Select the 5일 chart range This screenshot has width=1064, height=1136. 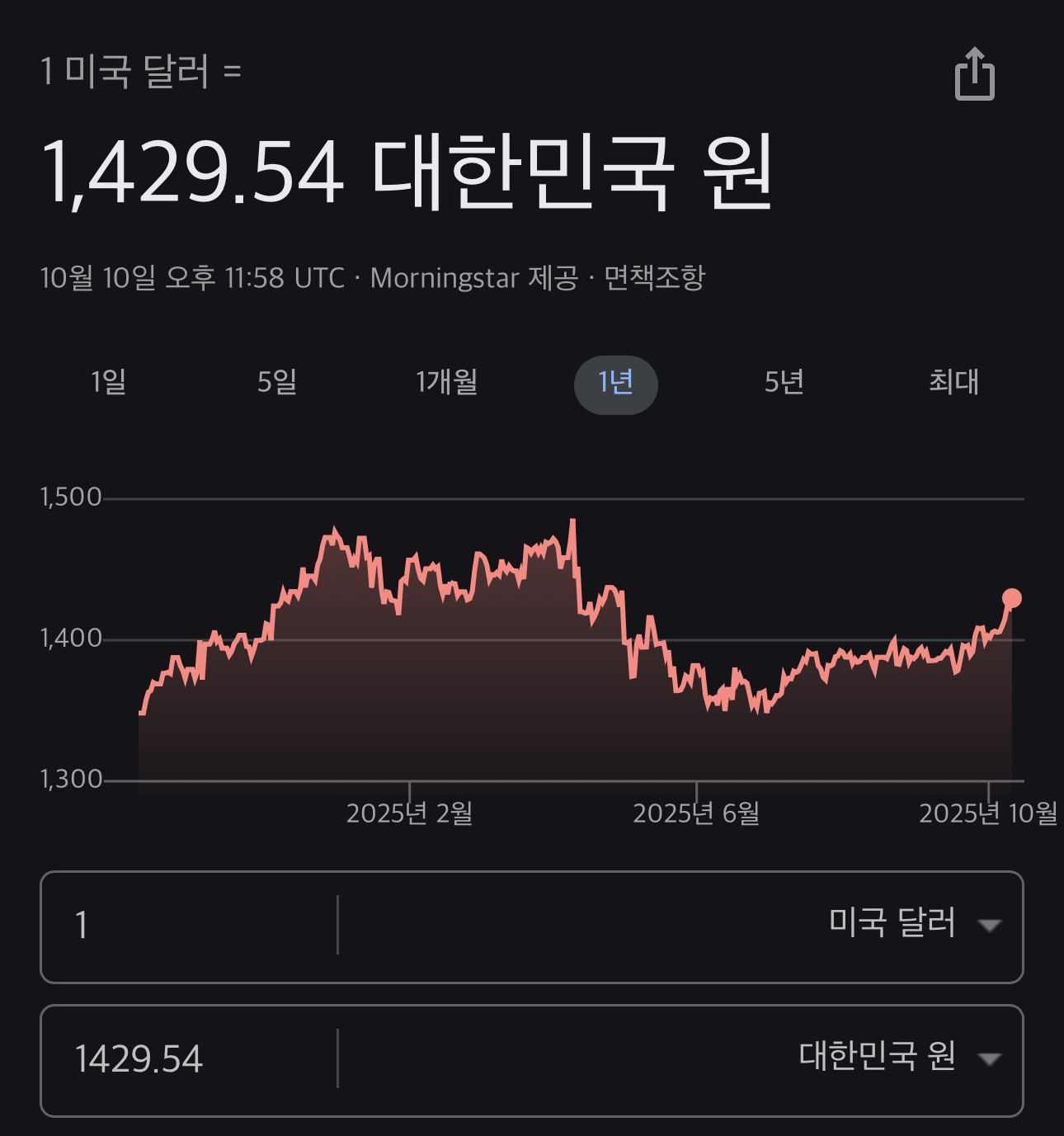click(277, 383)
